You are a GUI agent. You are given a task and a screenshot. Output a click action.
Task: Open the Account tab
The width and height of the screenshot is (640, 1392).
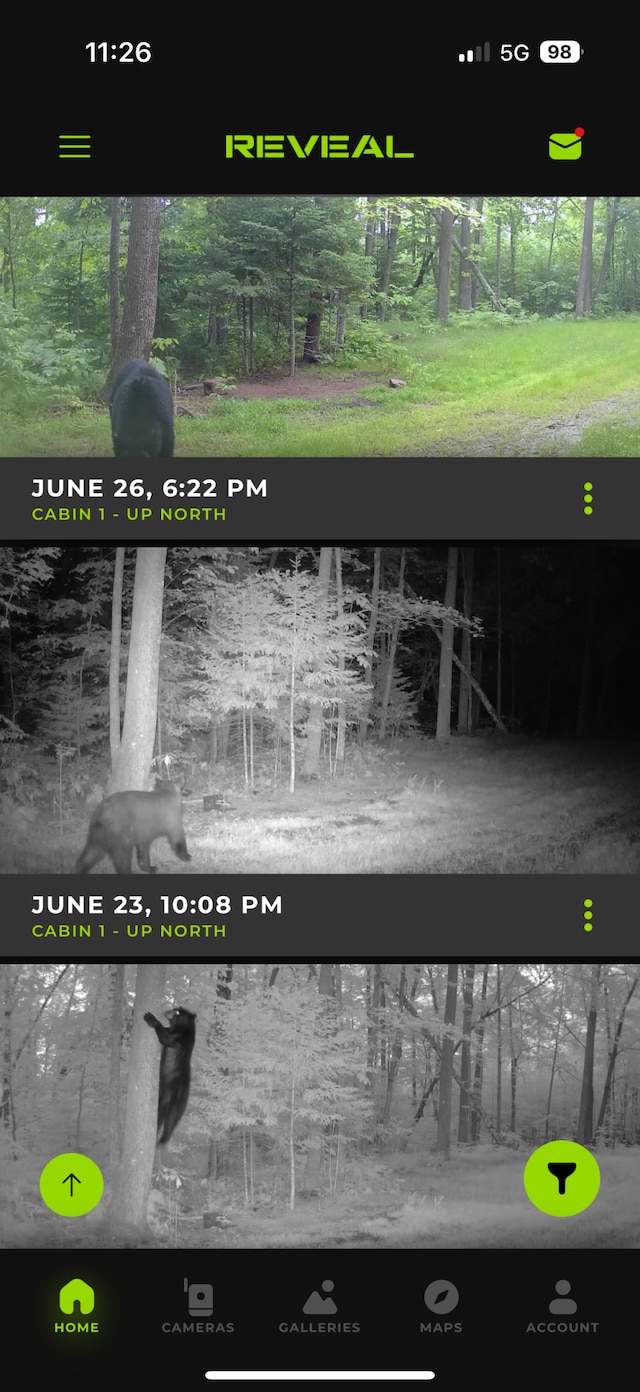click(562, 1307)
